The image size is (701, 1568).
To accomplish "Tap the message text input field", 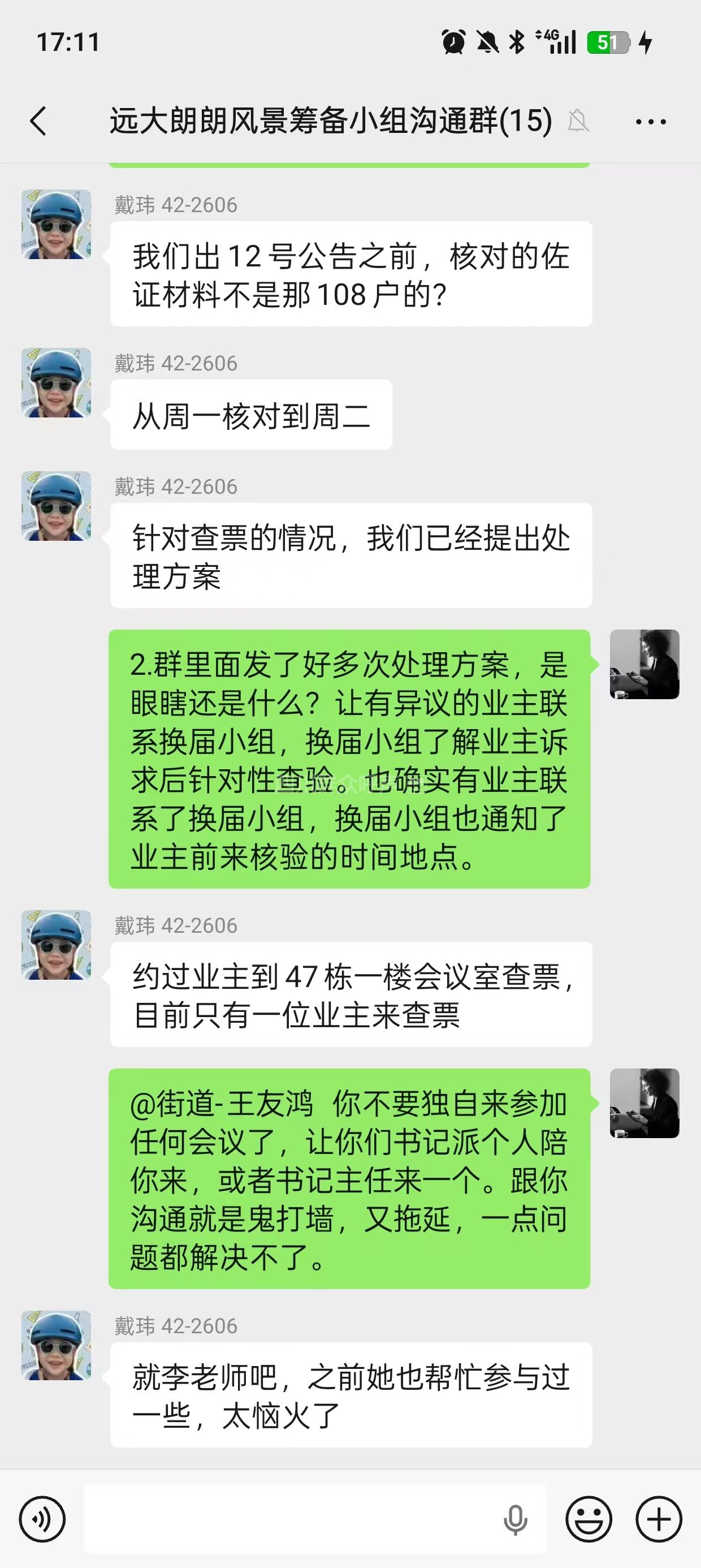I will point(292,1519).
